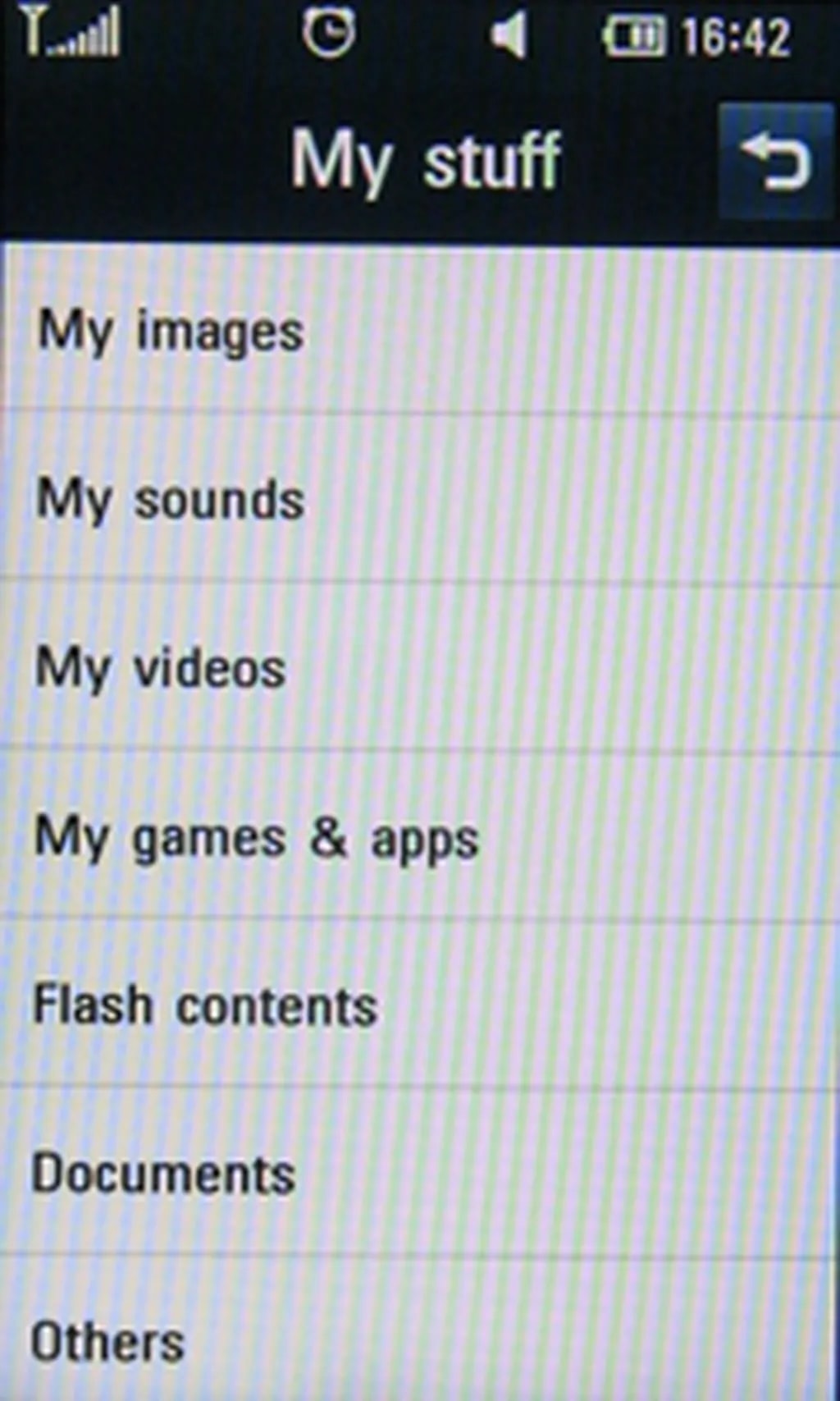Open the Others folder
The width and height of the screenshot is (840, 1401).
tap(108, 1341)
